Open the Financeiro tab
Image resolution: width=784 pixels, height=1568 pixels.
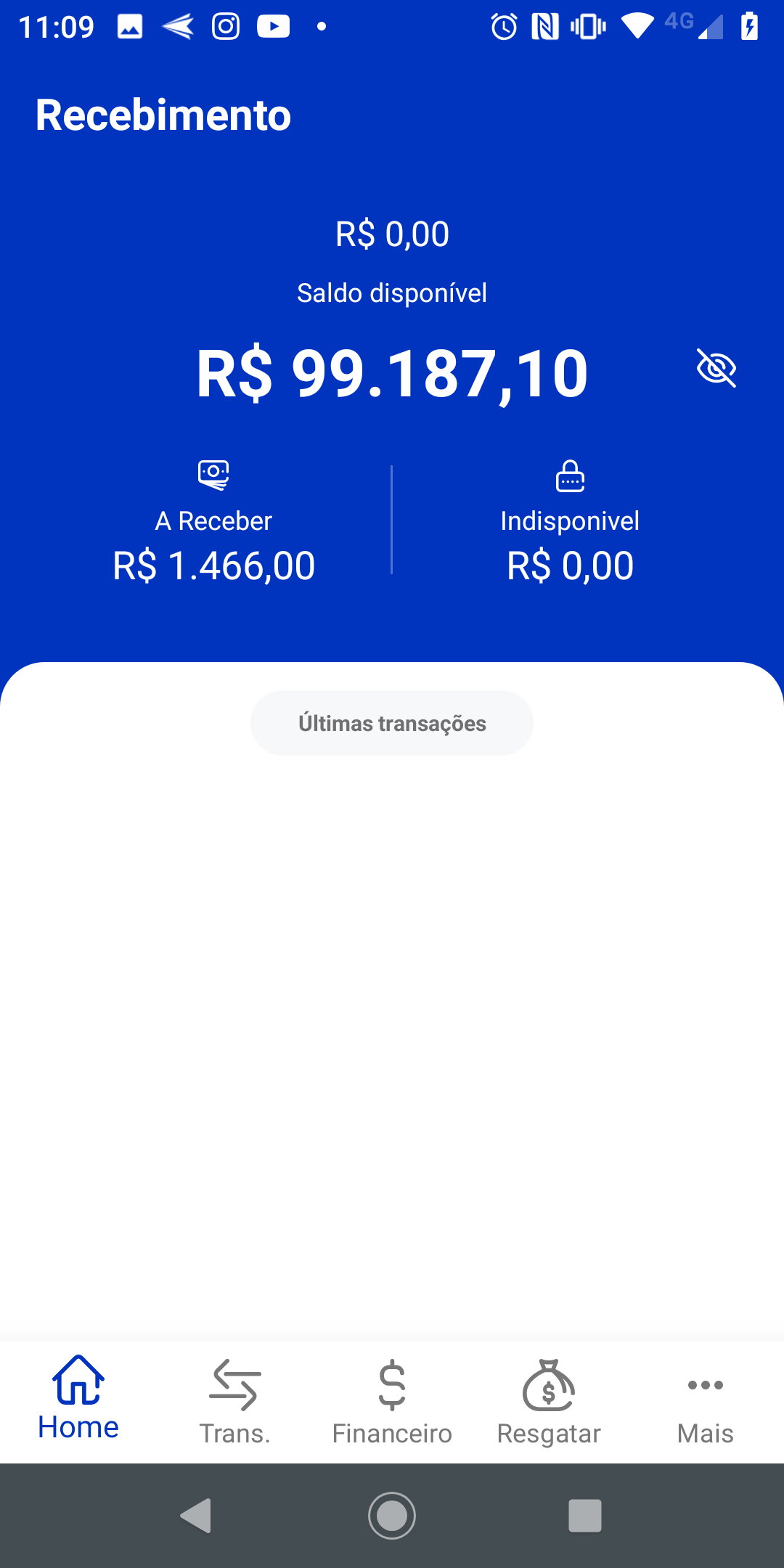point(392,1402)
